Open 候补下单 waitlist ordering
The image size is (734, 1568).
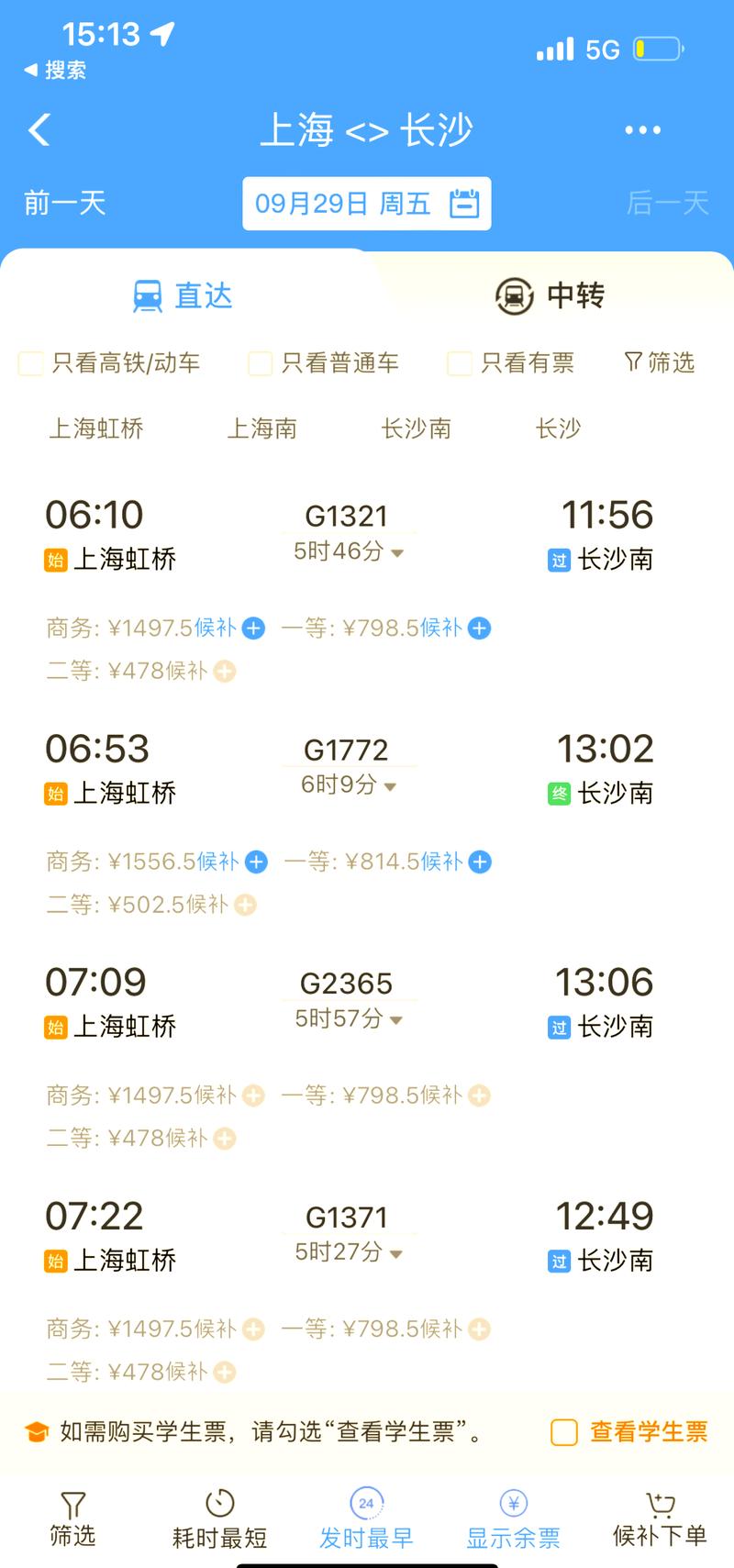point(660,1519)
